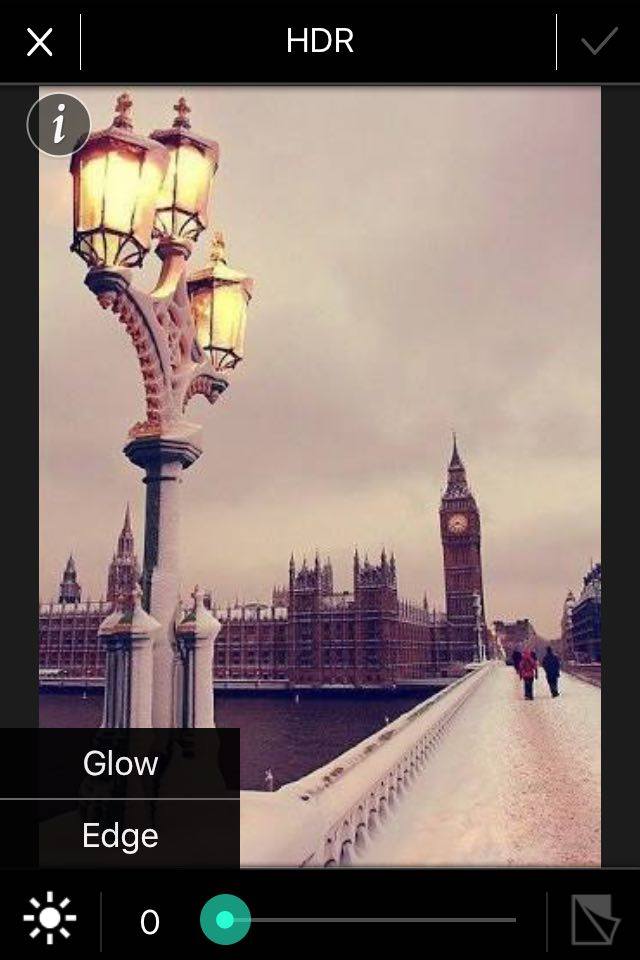Choose the Edge option
640x960 pixels.
pos(120,836)
